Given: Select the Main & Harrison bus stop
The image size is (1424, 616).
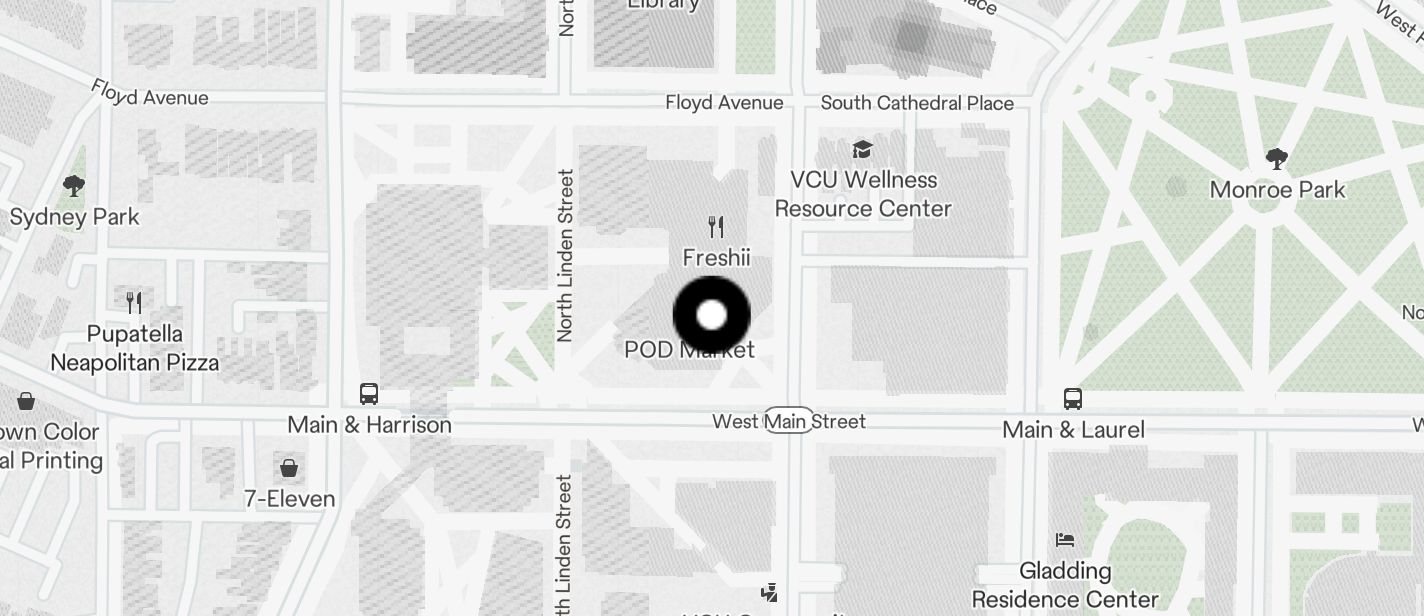Looking at the screenshot, I should tap(369, 394).
